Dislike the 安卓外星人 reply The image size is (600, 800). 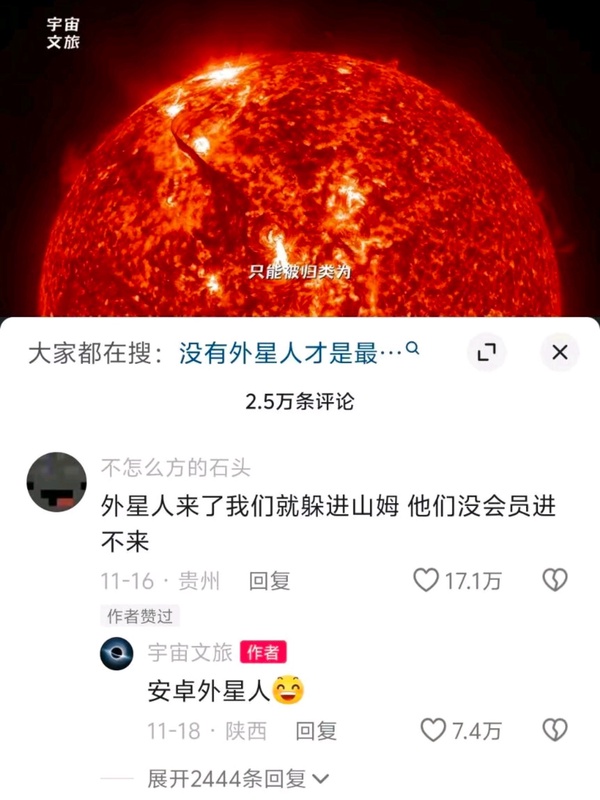tap(555, 731)
